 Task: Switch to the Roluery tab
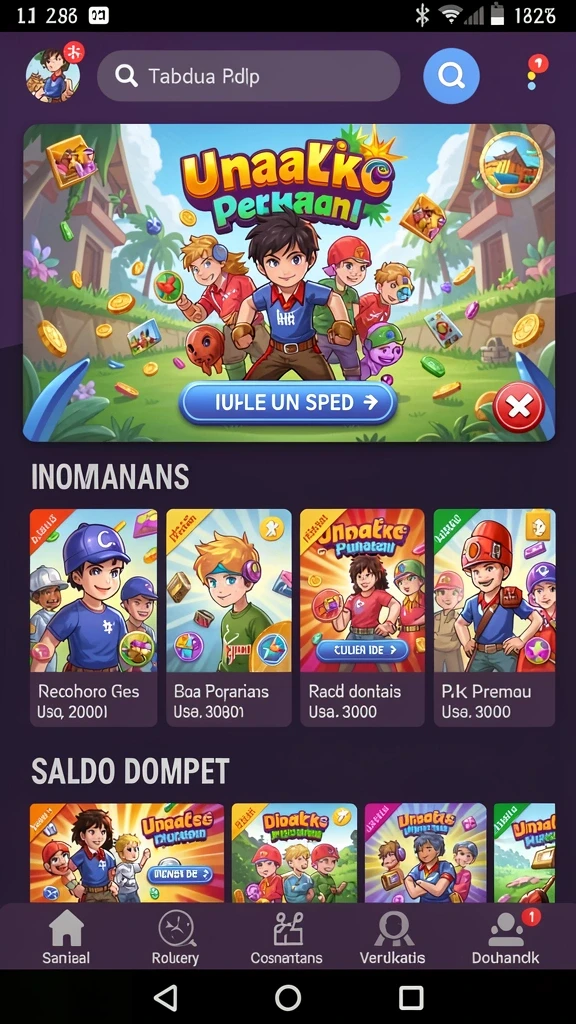176,938
